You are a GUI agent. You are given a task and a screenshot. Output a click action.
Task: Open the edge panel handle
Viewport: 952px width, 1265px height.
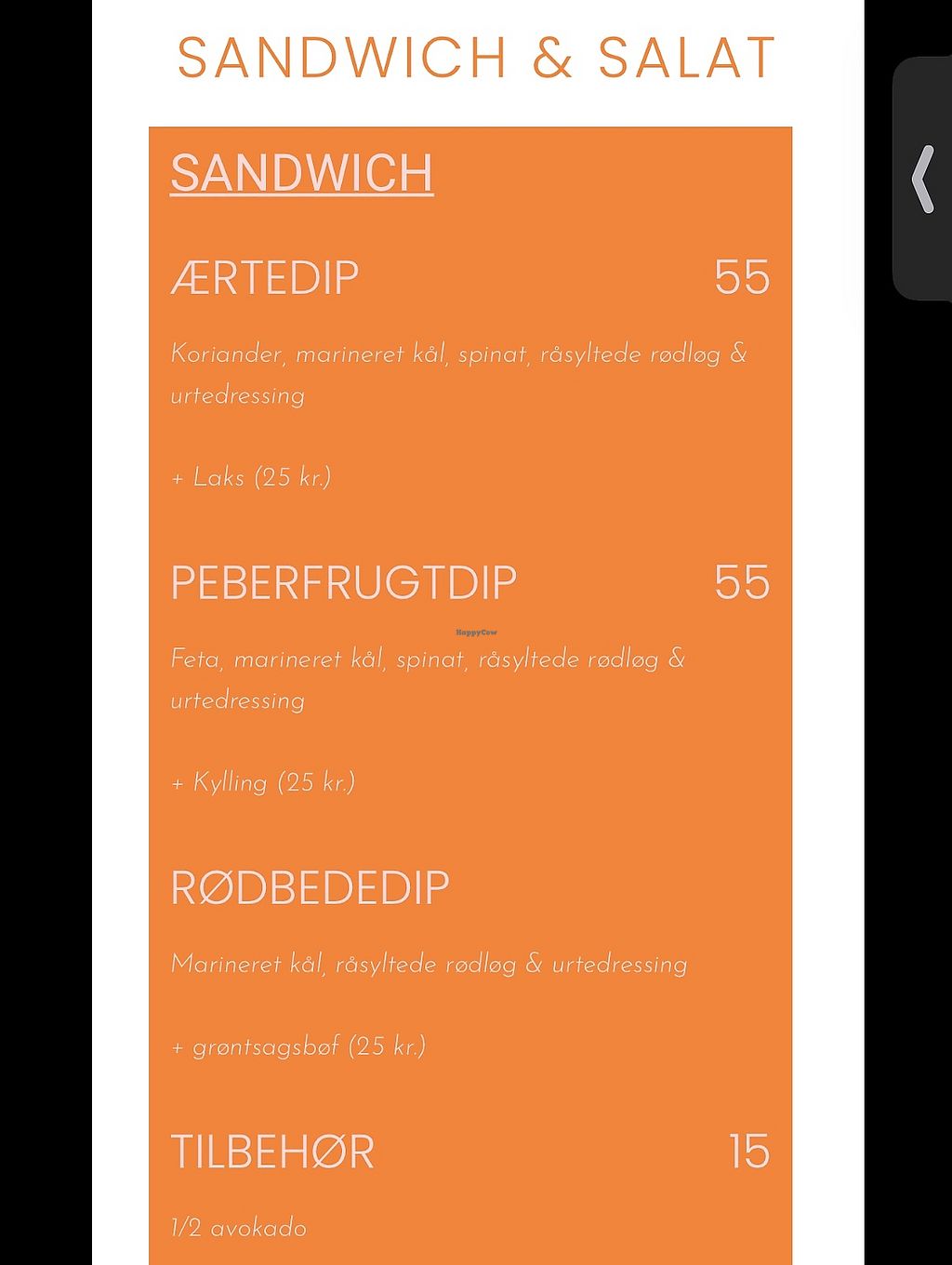click(x=922, y=179)
